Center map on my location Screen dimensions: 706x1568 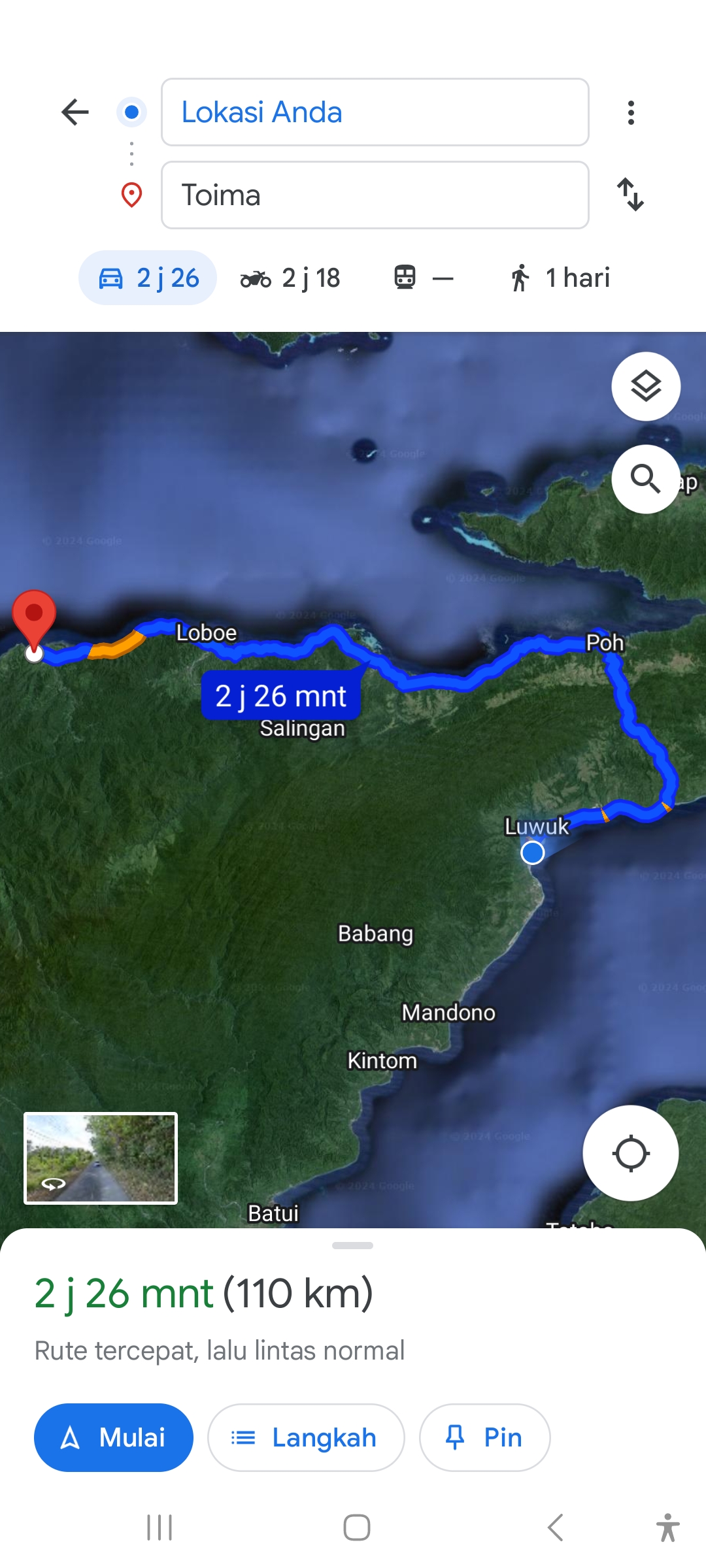(631, 1153)
